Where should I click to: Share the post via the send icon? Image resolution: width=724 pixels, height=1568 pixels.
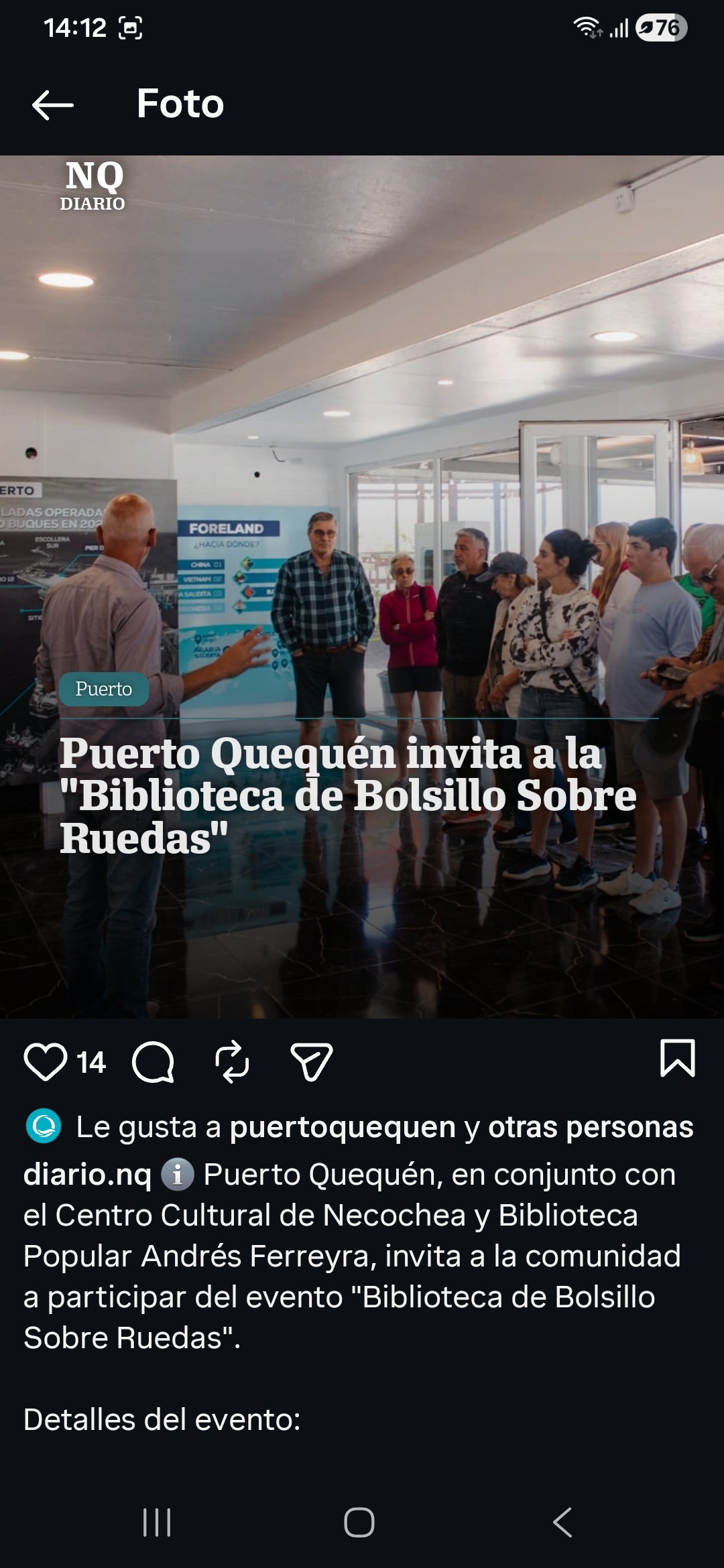pyautogui.click(x=312, y=1062)
